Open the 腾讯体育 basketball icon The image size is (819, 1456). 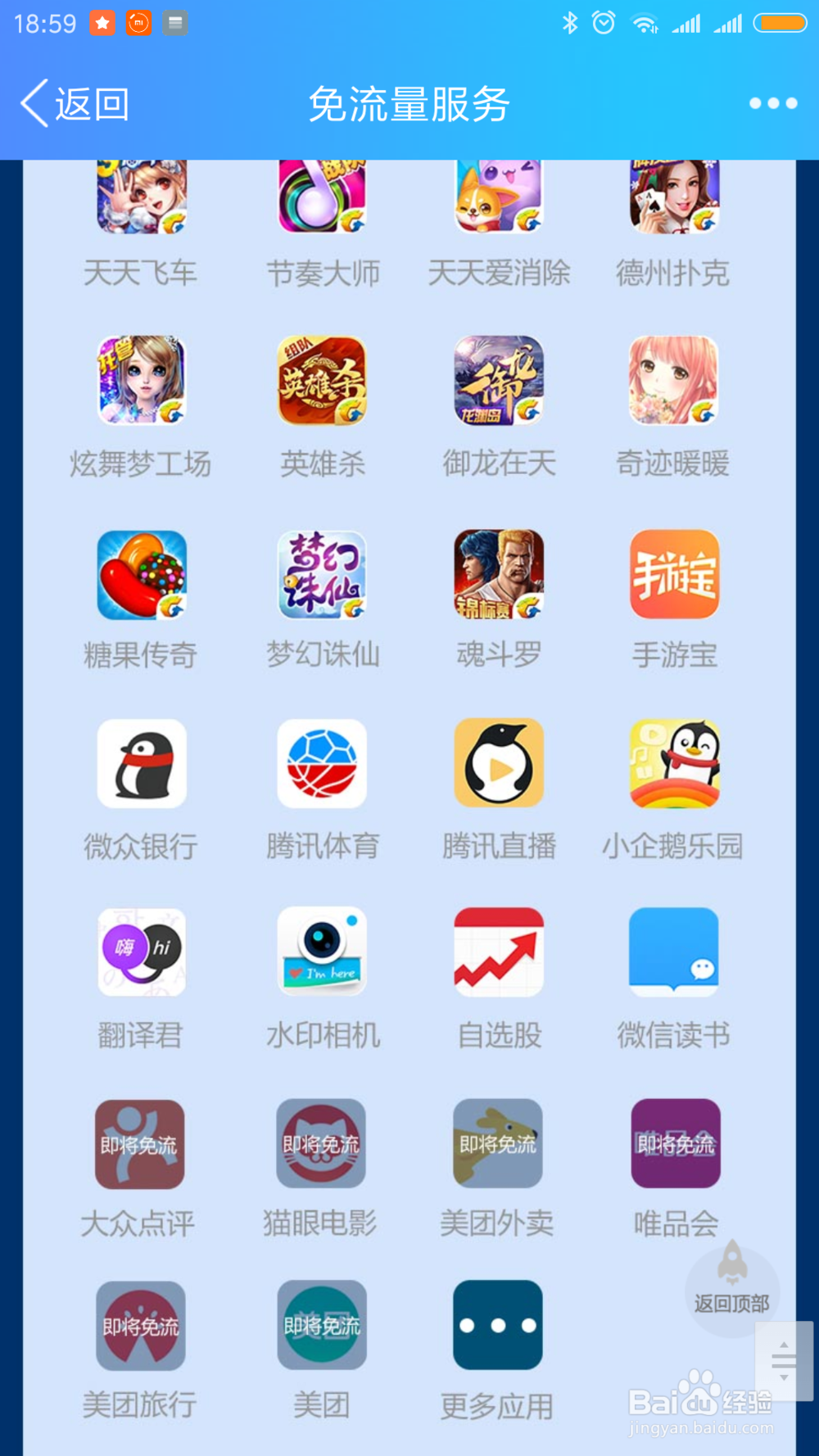tap(321, 763)
